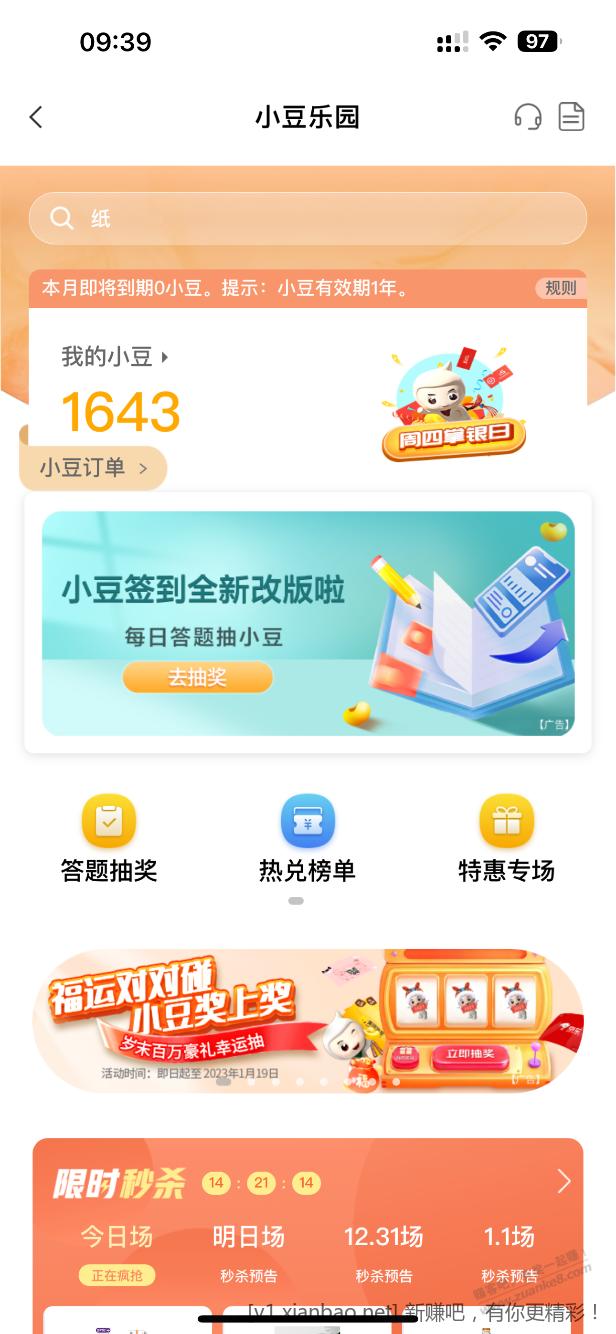
Task: Select 今日场 flash sale tab
Action: tap(117, 1248)
